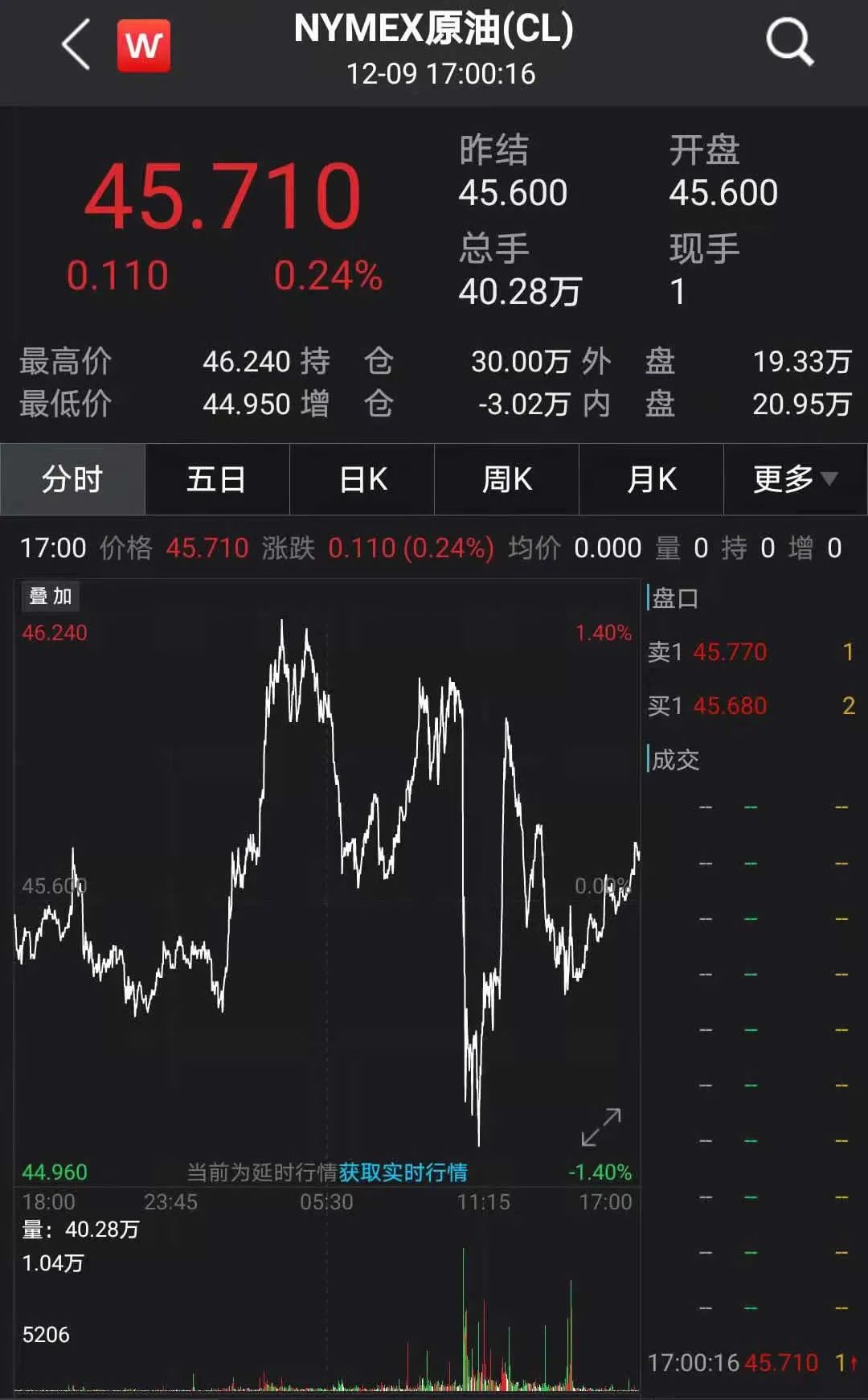This screenshot has height=1400, width=868.
Task: Go back using the top-left arrow
Action: tap(76, 45)
